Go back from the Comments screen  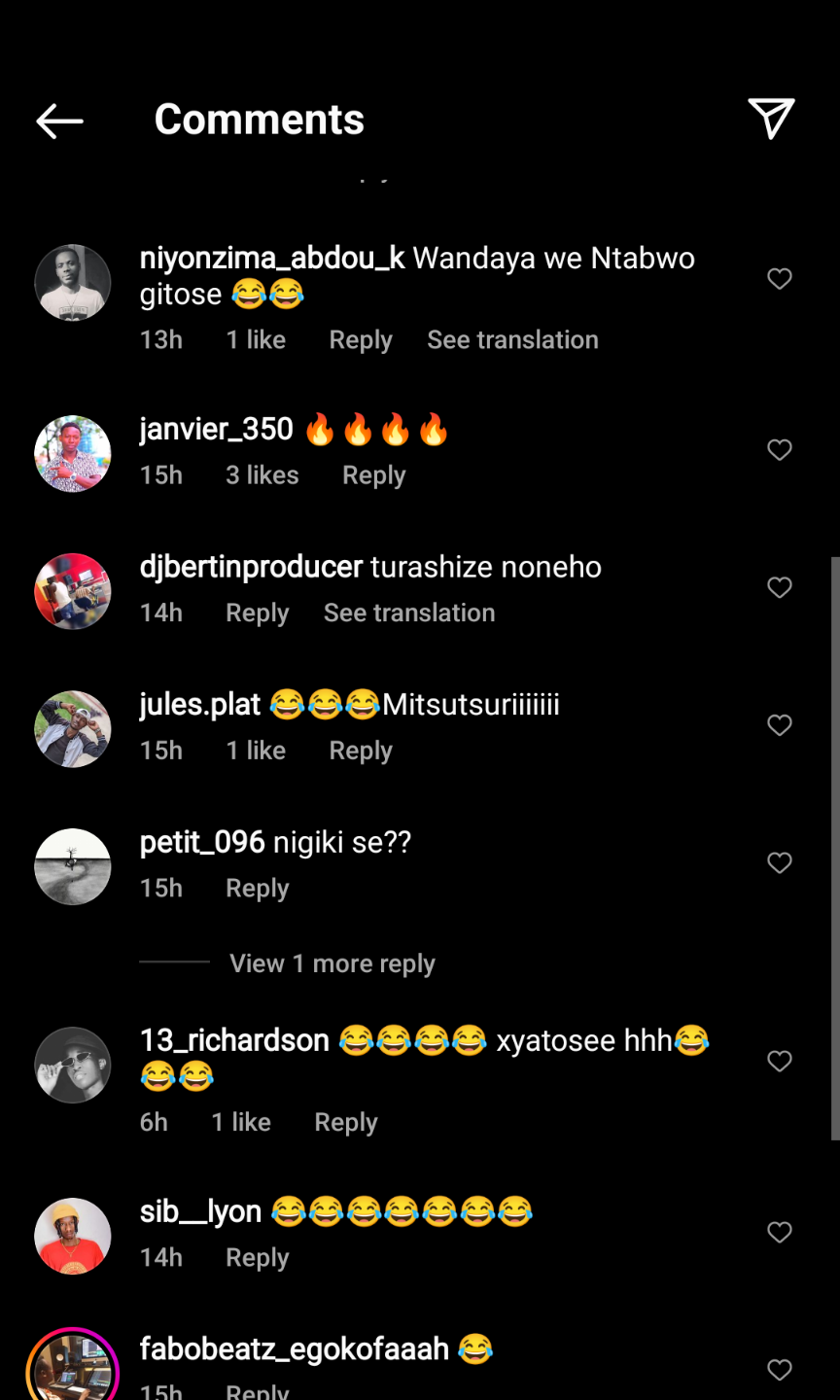[x=59, y=121]
